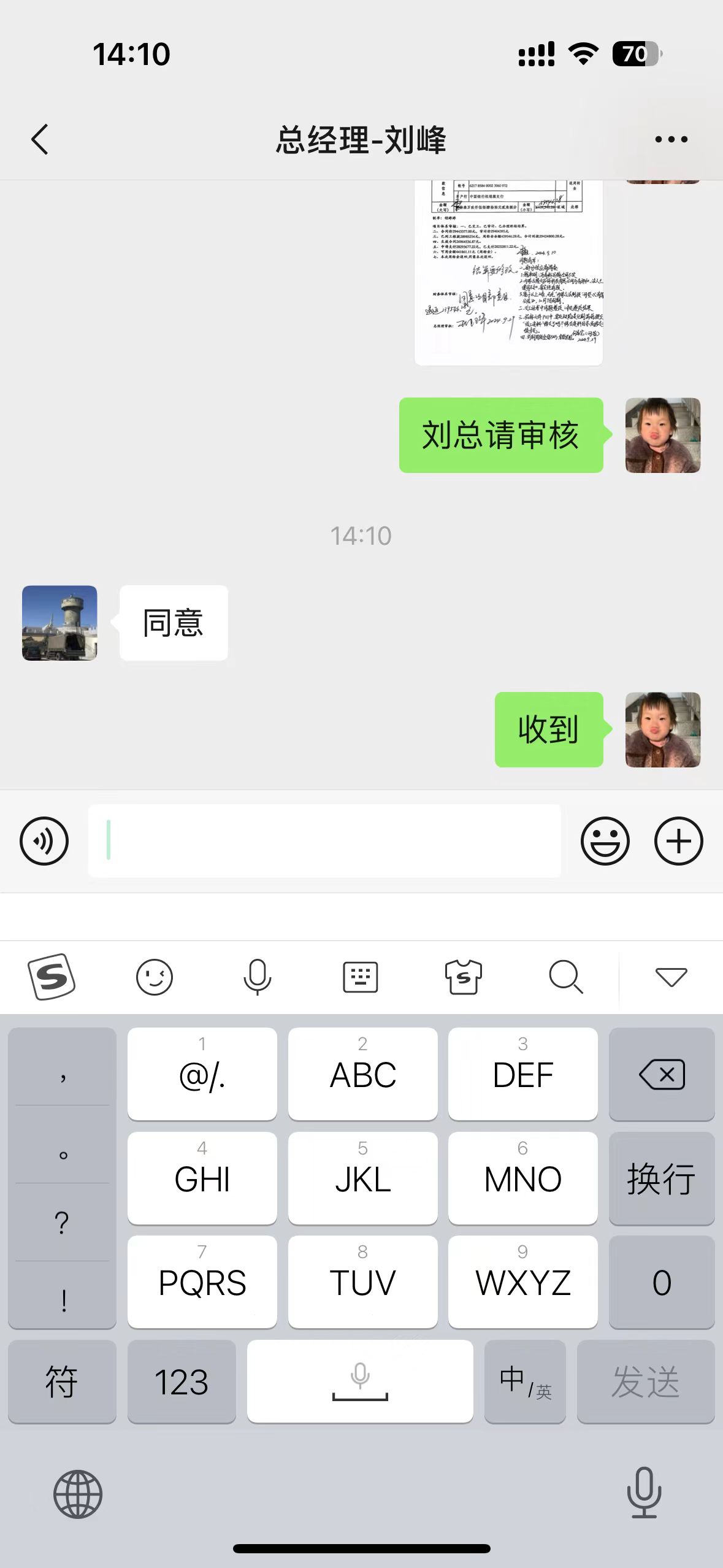This screenshot has width=723, height=1568.
Task: Switch keyboard to 123 number mode
Action: 182,1382
